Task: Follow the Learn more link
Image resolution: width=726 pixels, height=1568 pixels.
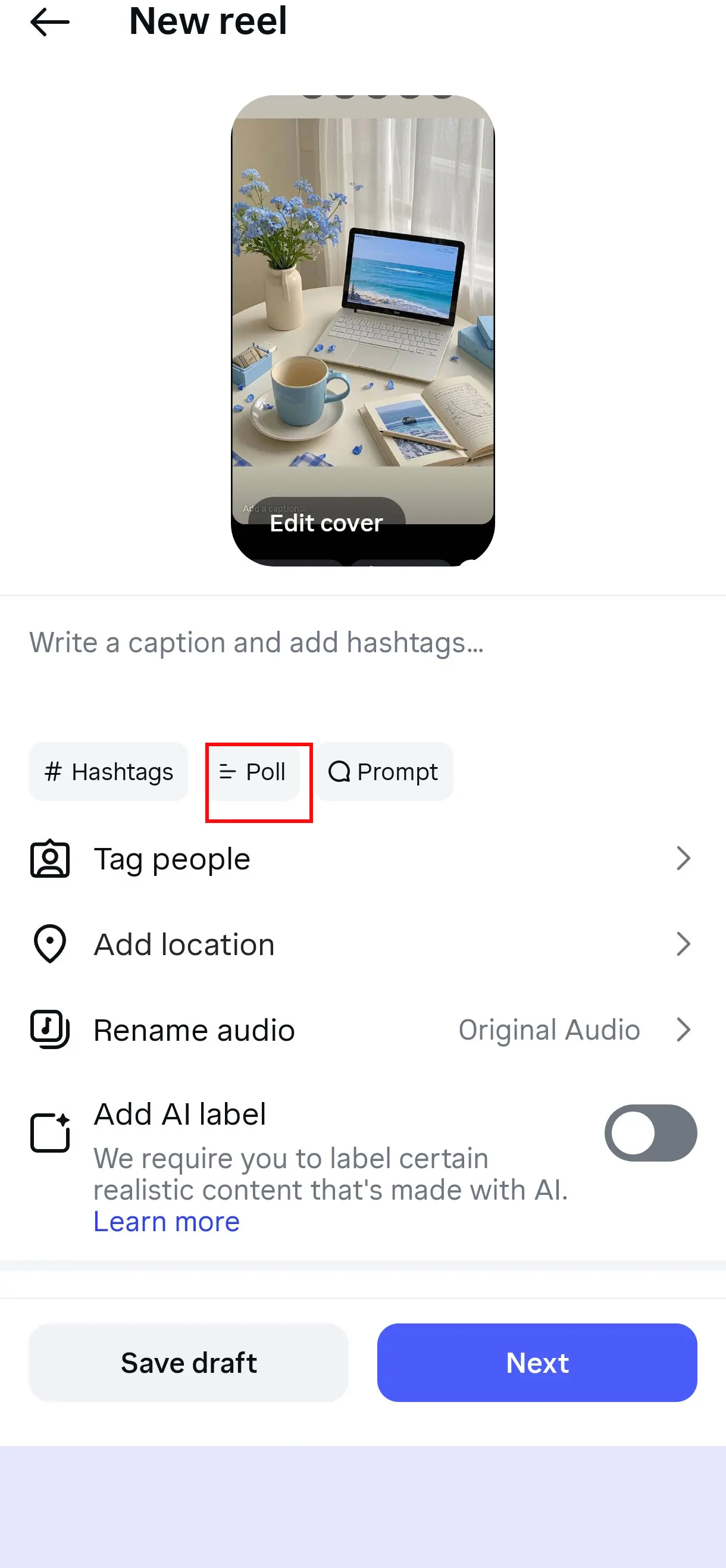Action: point(166,1222)
